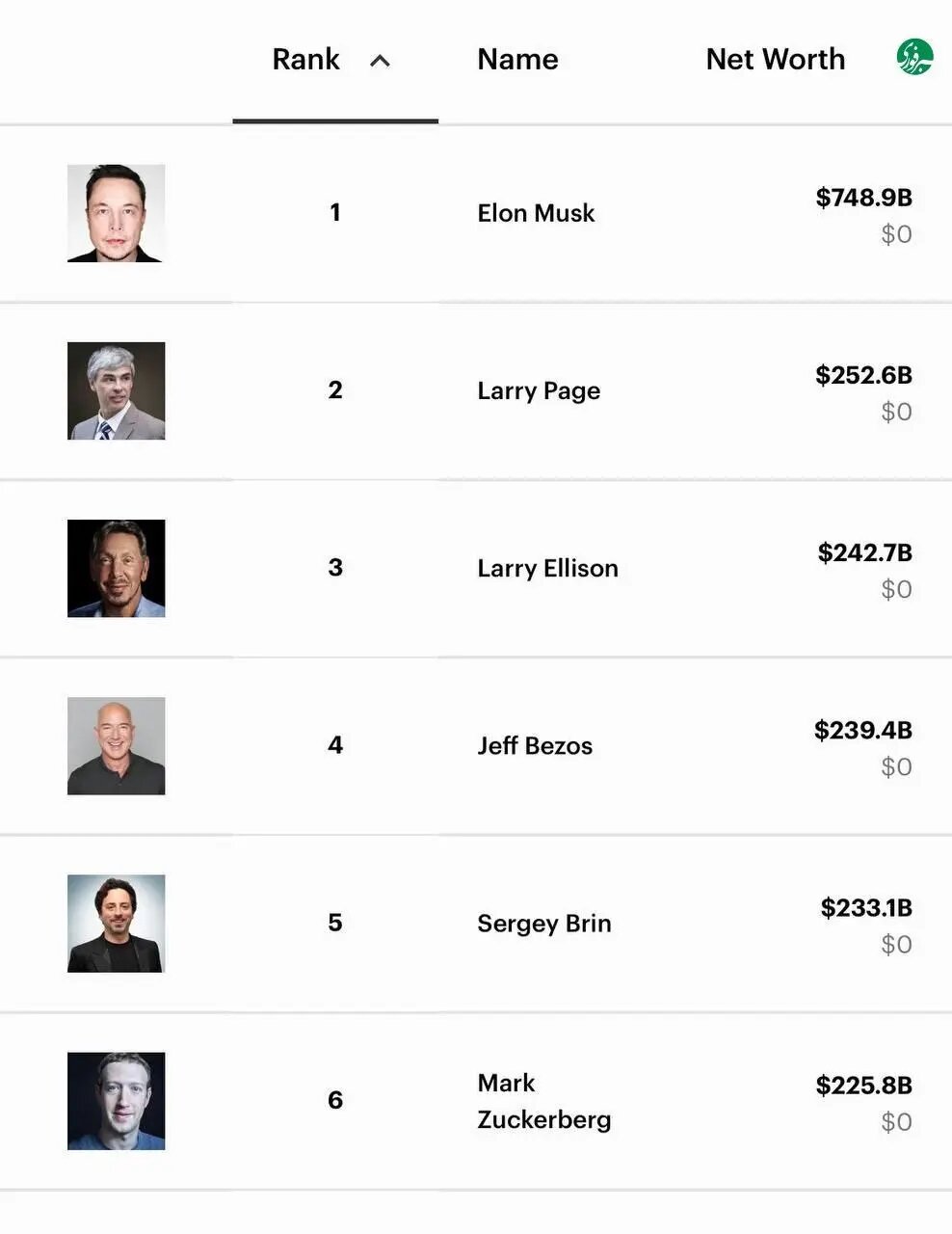This screenshot has height=1234, width=952.
Task: Sort the list by Net Worth column
Action: 775,60
